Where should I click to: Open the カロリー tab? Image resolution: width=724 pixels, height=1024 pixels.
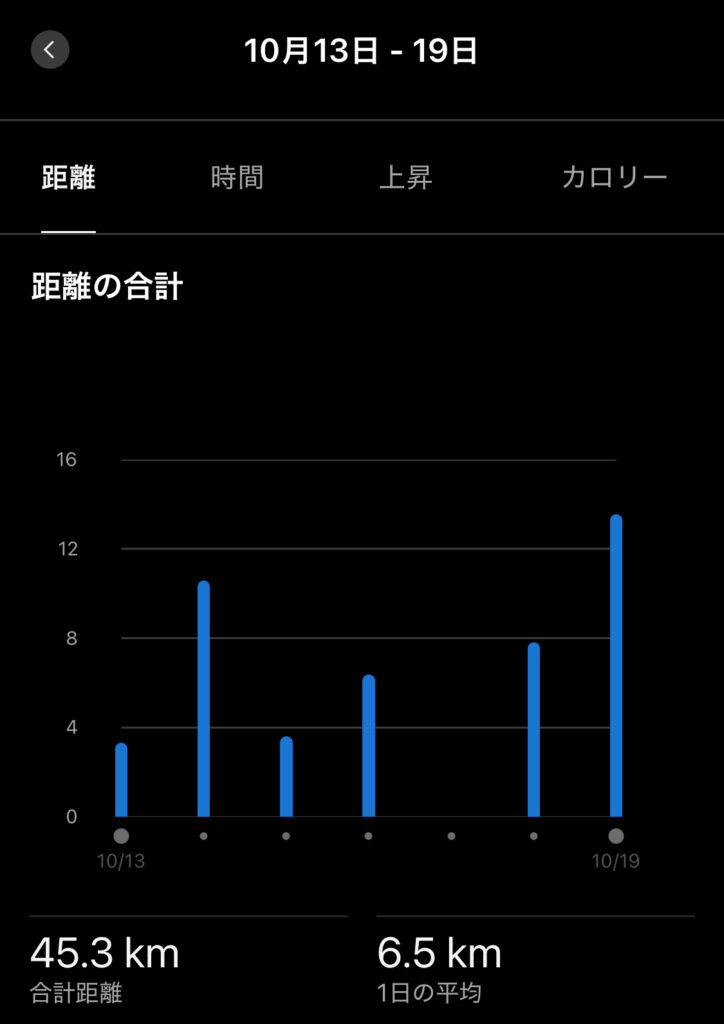click(x=614, y=178)
